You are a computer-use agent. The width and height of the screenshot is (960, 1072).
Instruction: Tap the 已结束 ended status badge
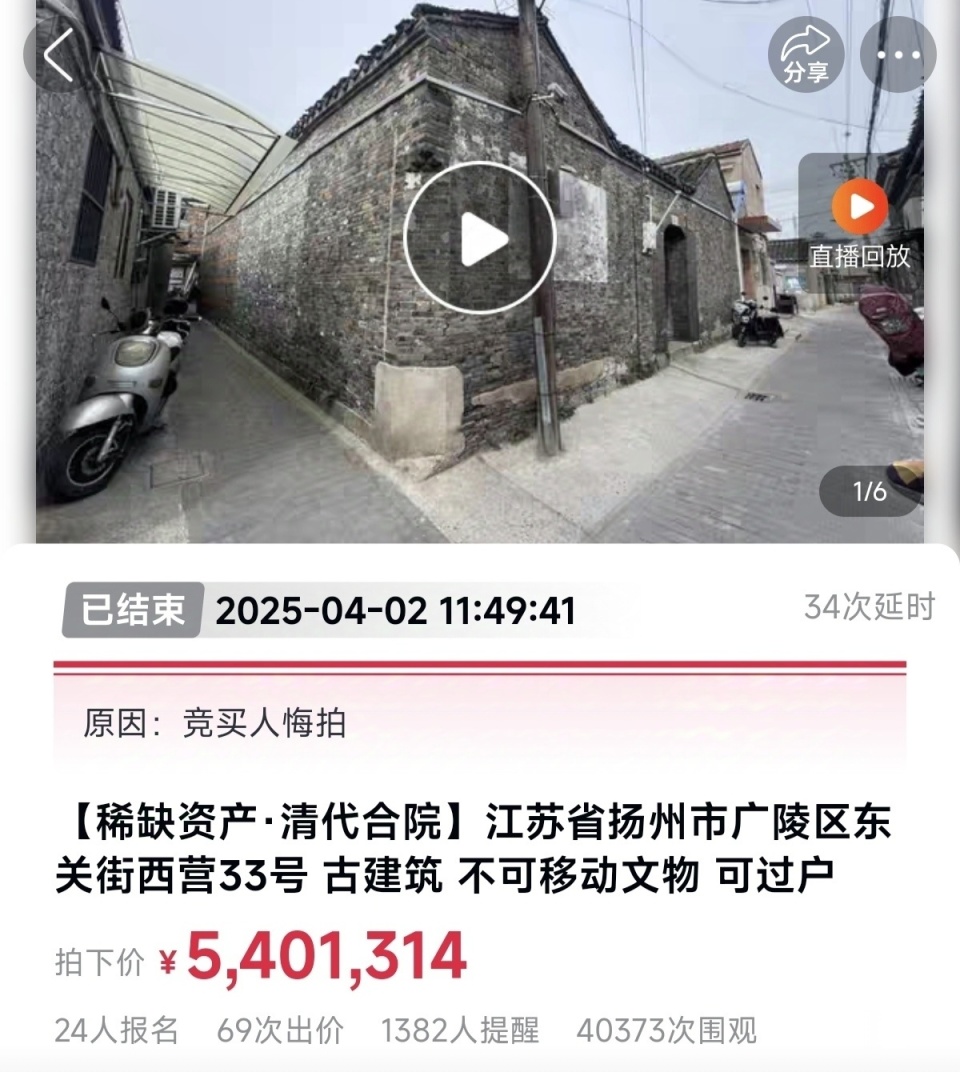point(131,611)
